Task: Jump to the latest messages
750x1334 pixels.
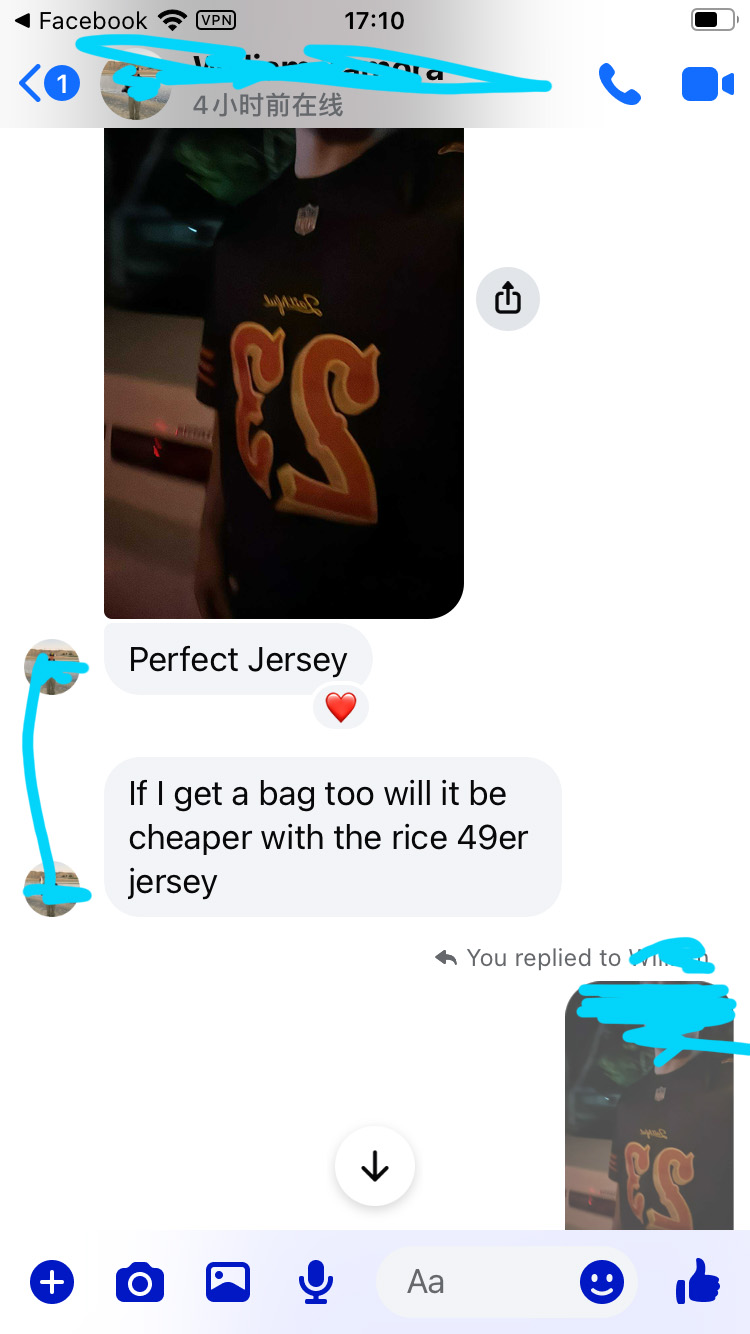Action: point(374,1166)
